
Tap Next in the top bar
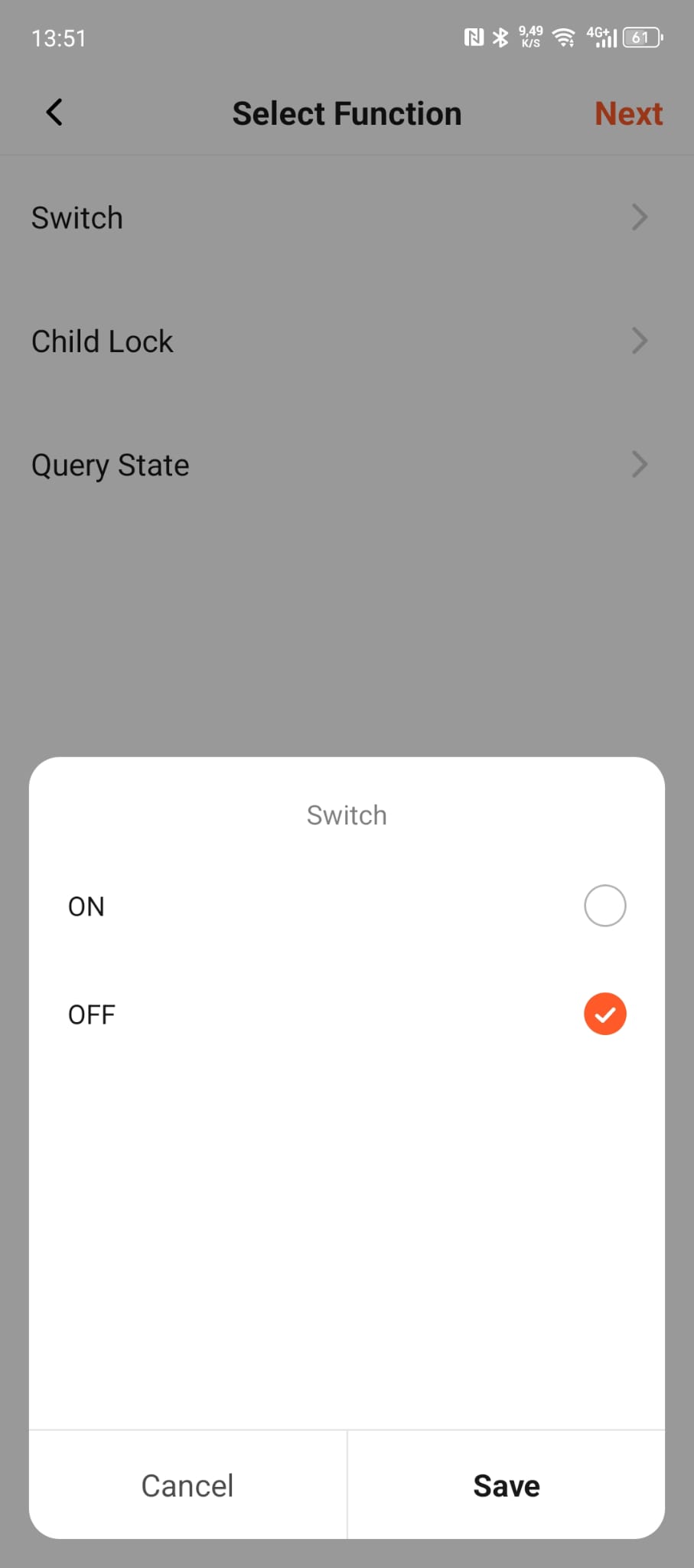coord(628,113)
